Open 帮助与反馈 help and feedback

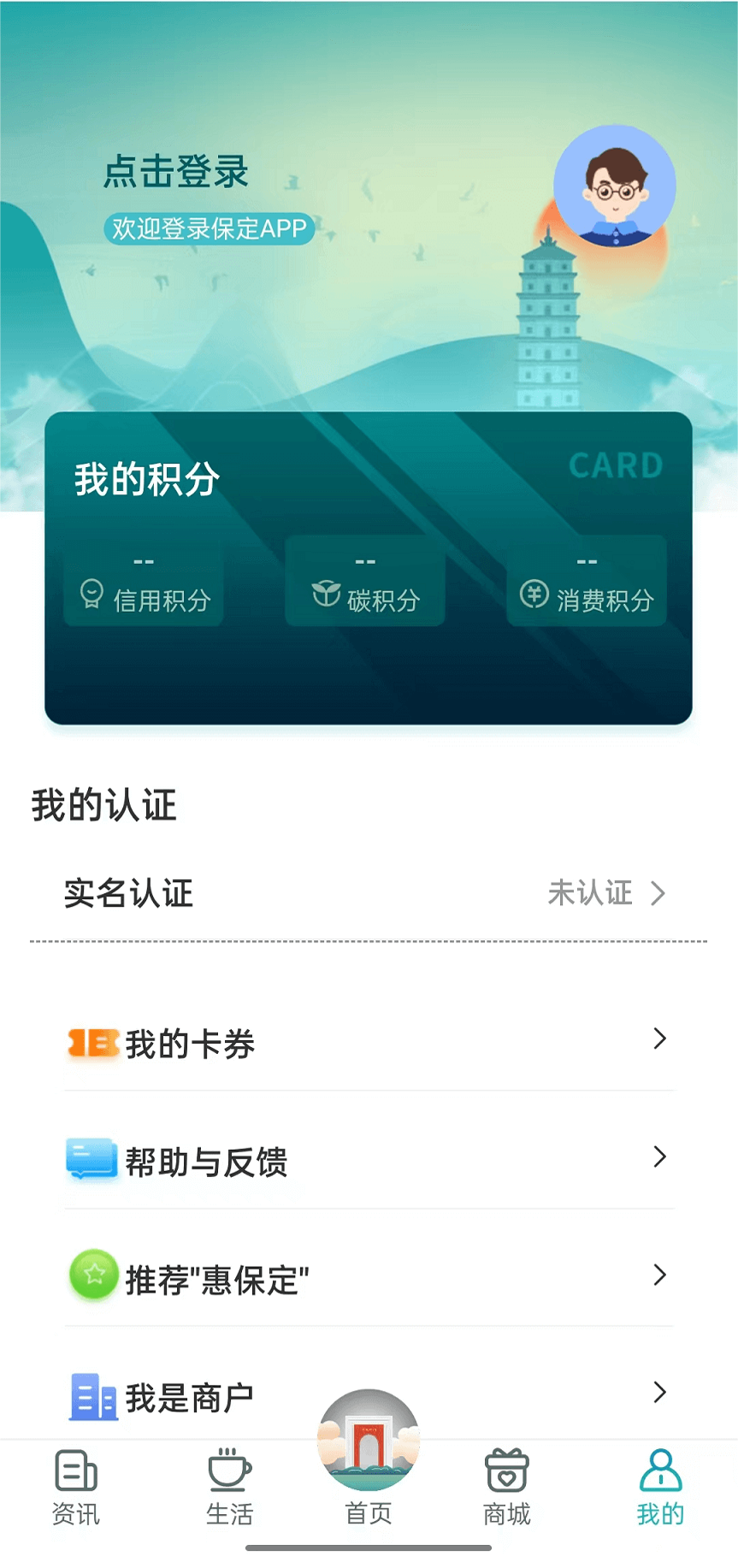[x=368, y=1161]
